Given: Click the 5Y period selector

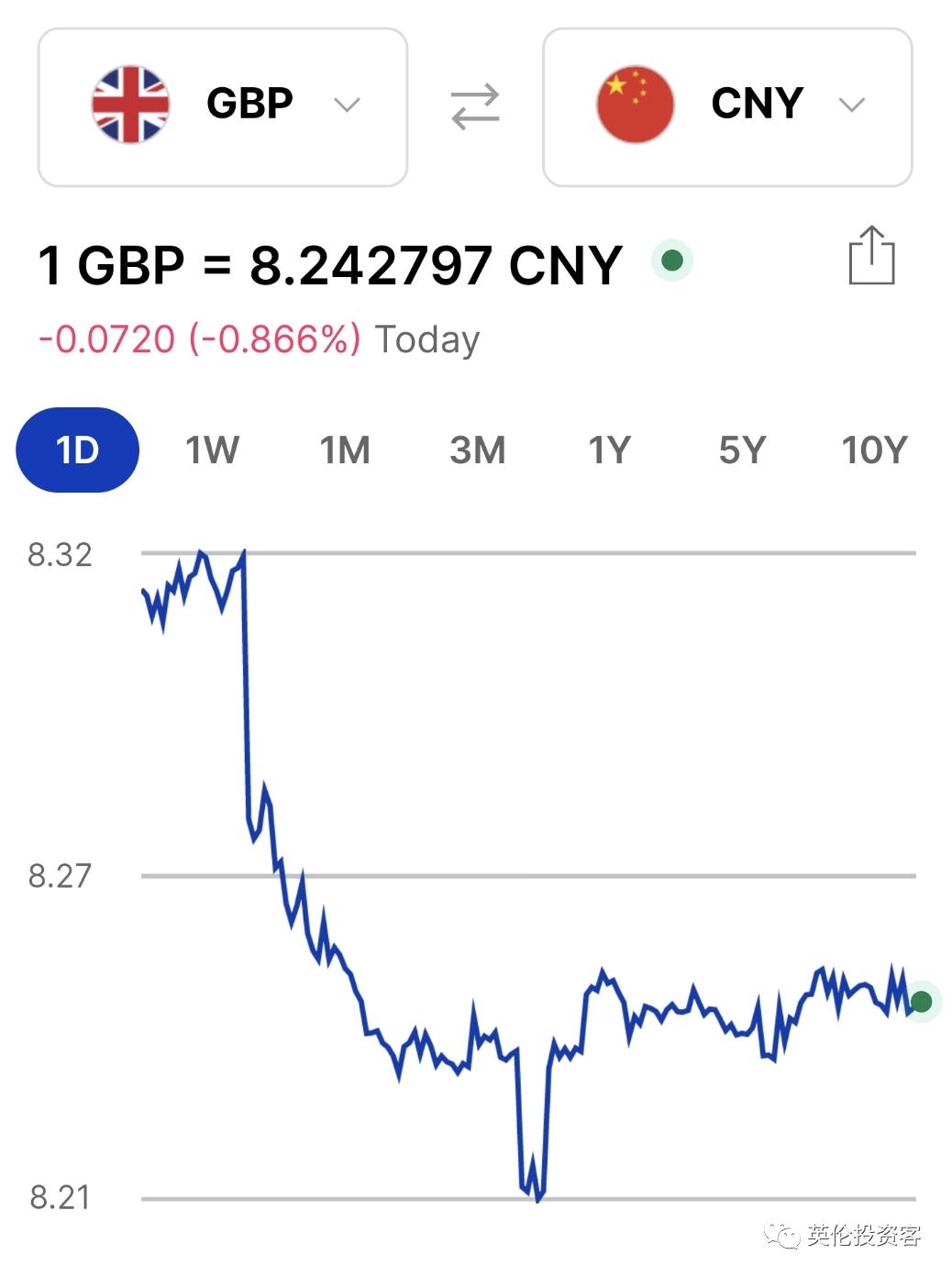Looking at the screenshot, I should [x=740, y=450].
